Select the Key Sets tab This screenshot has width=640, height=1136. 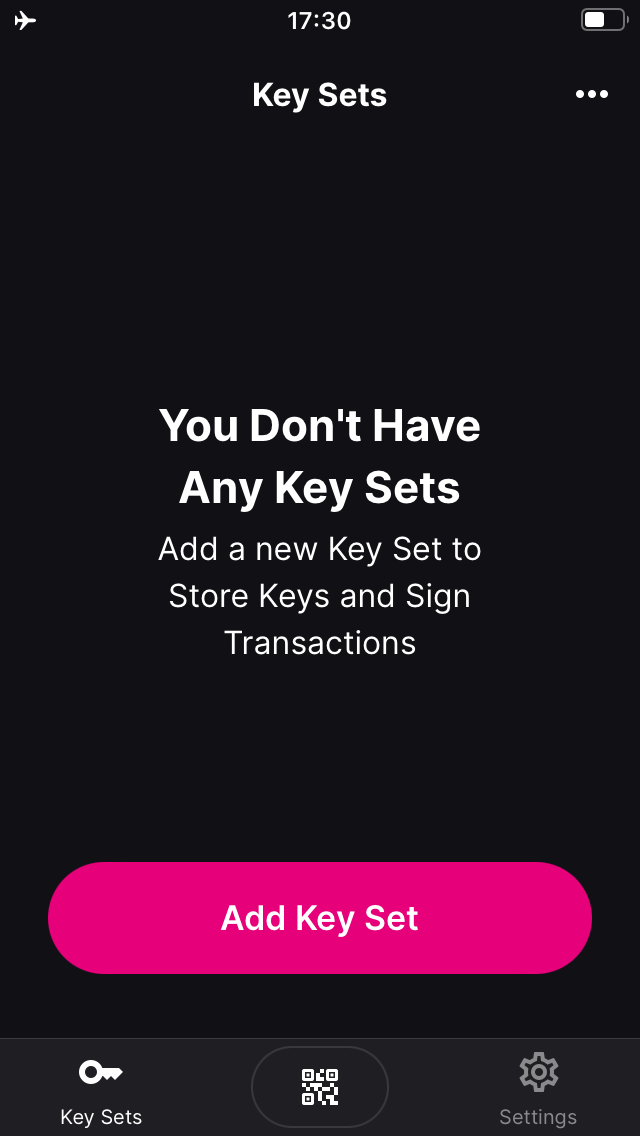tap(101, 1089)
